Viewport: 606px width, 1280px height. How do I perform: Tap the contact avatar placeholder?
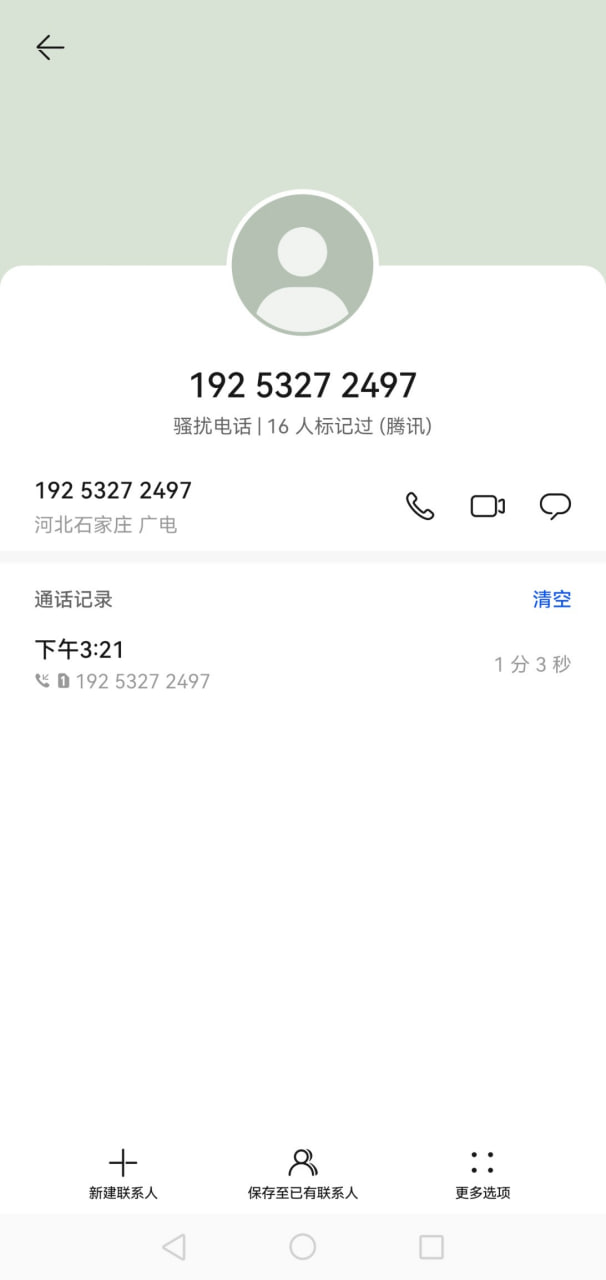tap(303, 265)
